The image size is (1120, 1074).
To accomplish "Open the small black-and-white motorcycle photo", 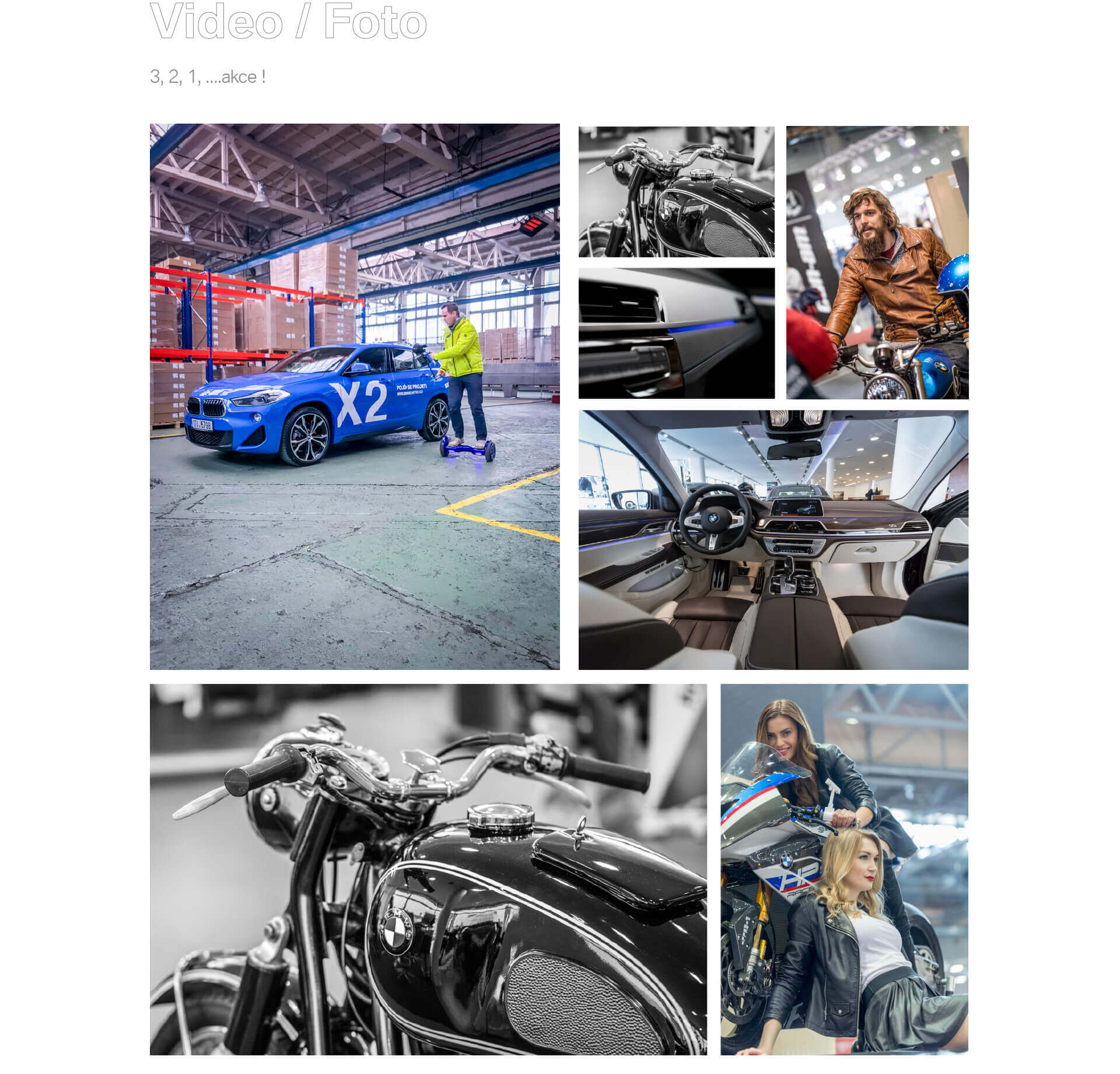I will coord(676,191).
